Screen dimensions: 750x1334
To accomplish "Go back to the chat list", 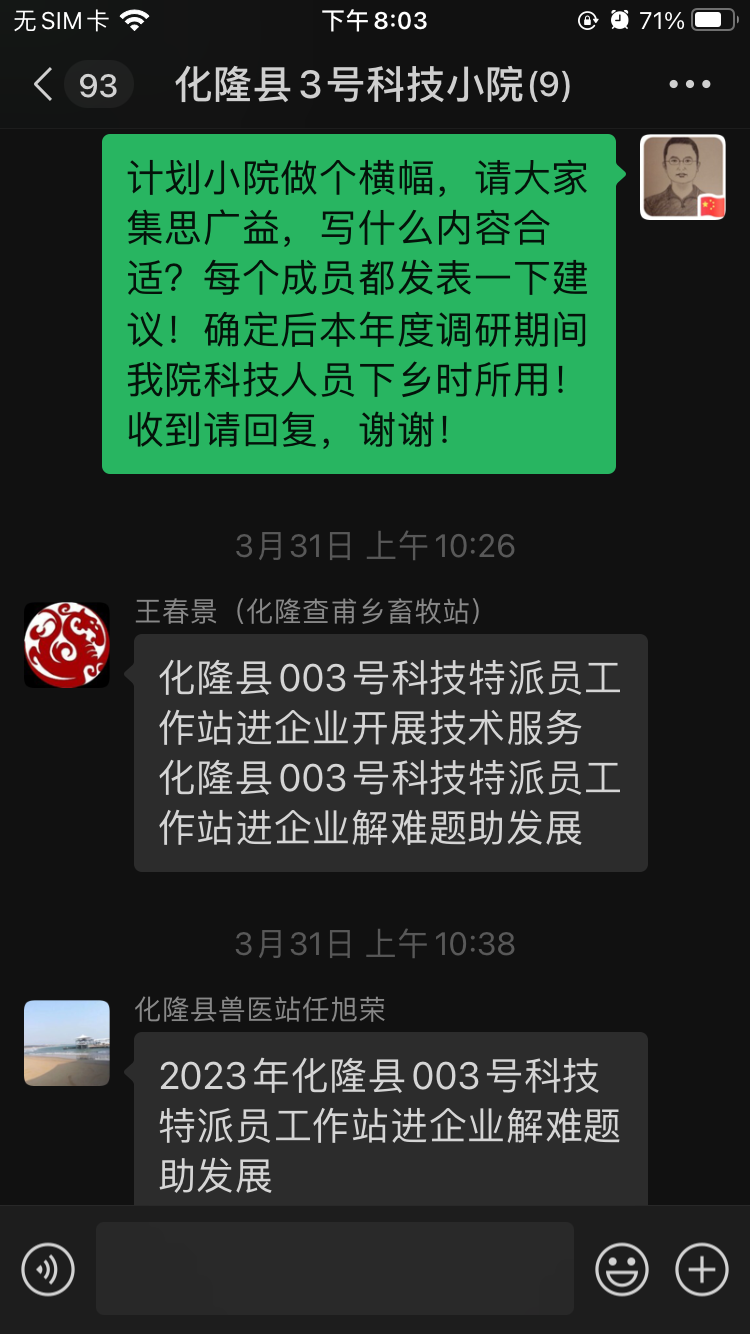I will click(44, 85).
